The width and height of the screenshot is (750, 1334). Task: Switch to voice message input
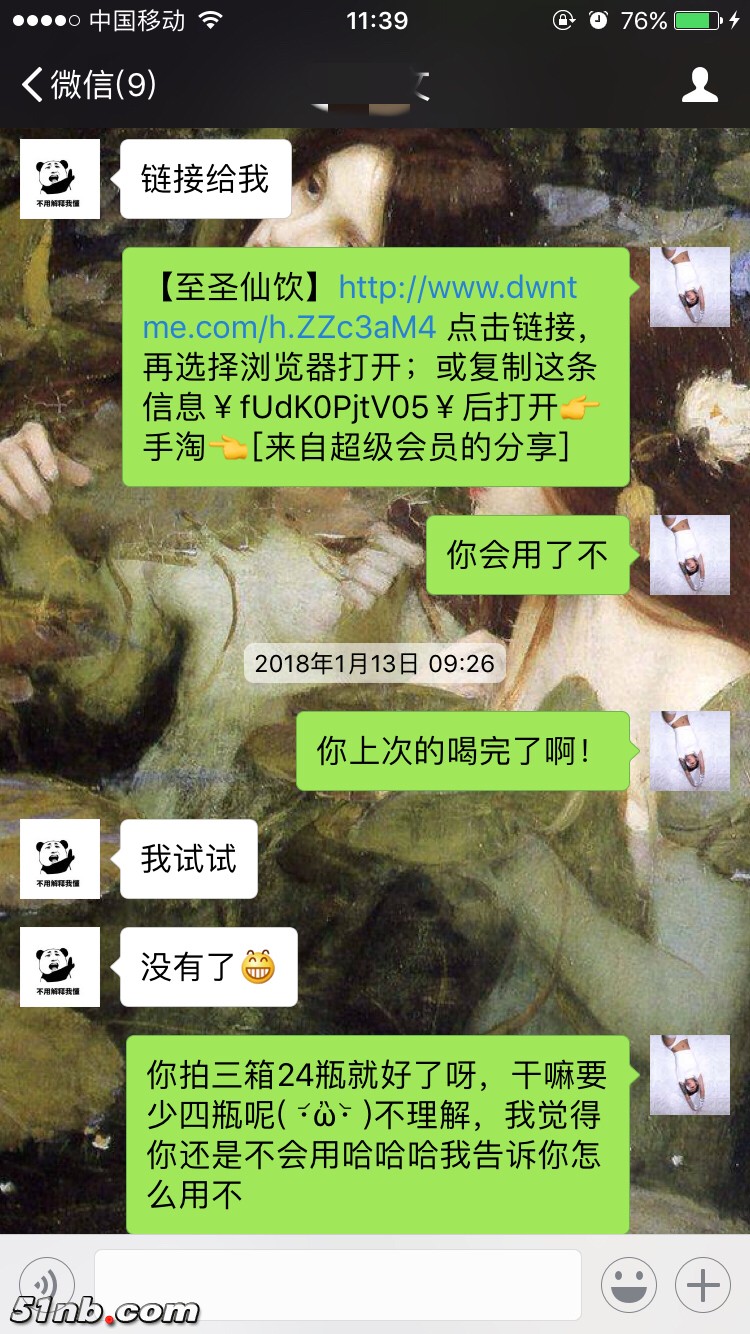pyautogui.click(x=46, y=1285)
